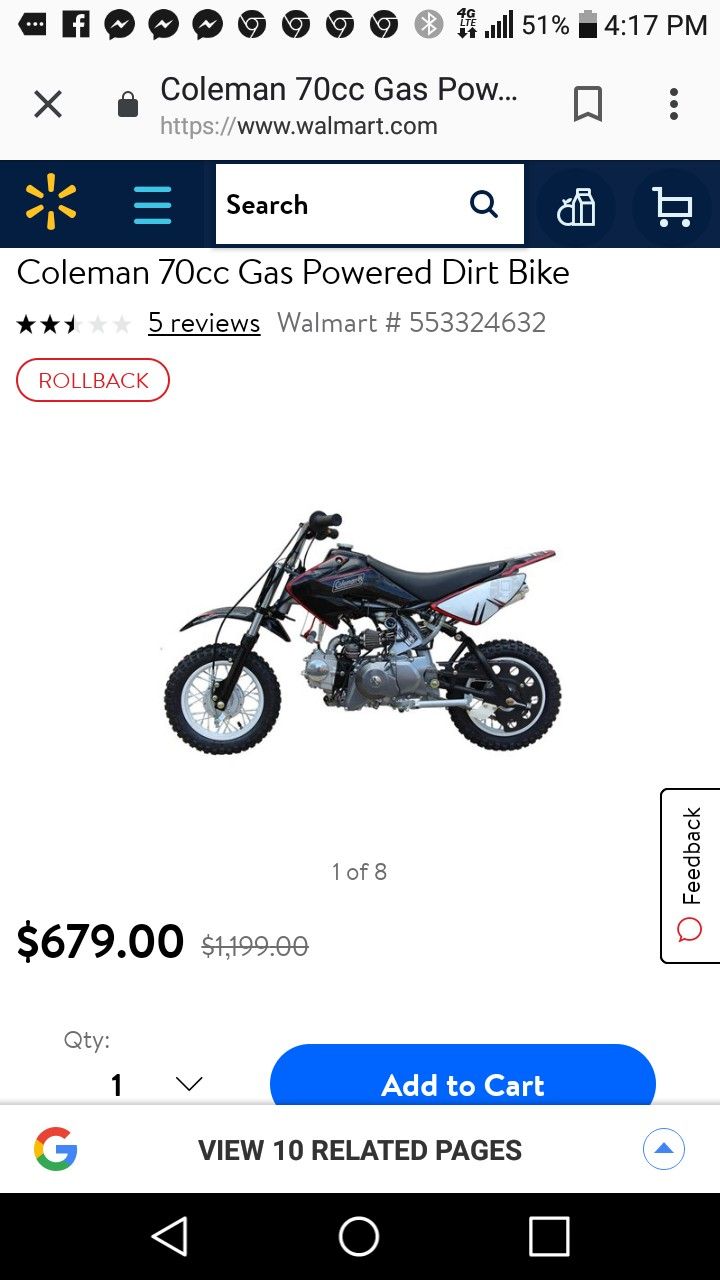
Task: Go to the Walmart spark home logo
Action: coord(51,204)
